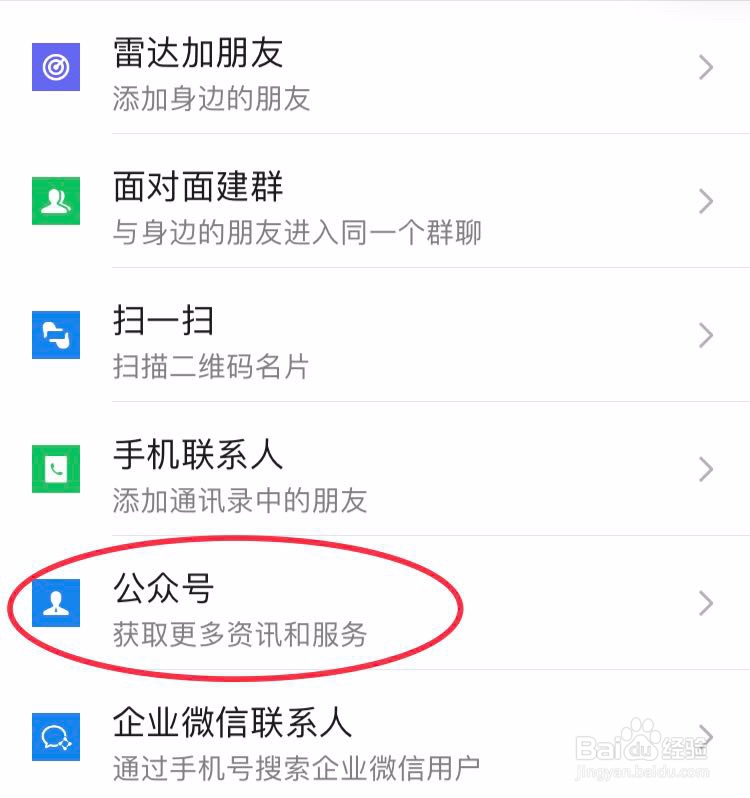Click the green Face-to-Face Group icon
Image resolution: width=750 pixels, height=798 pixels.
(x=55, y=200)
